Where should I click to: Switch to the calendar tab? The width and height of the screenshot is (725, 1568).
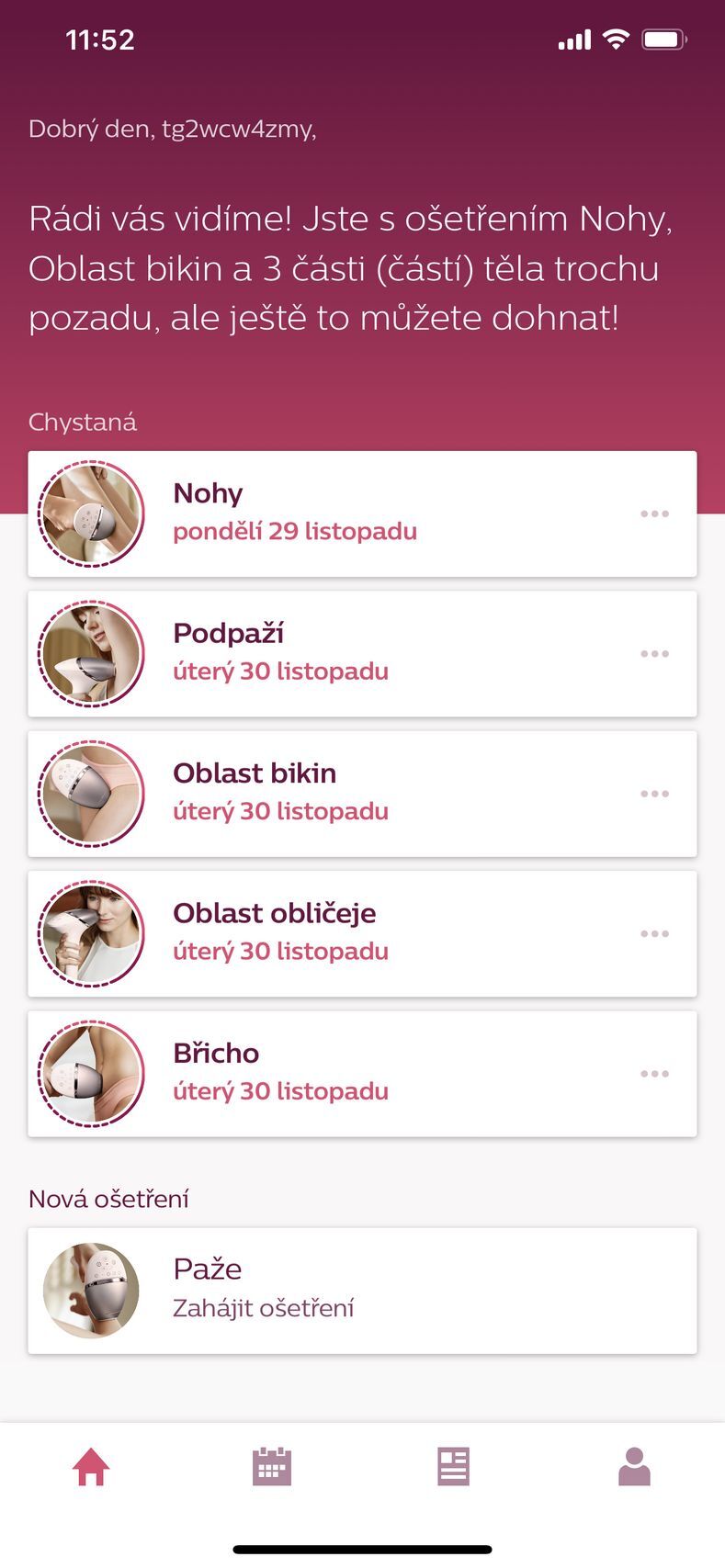(272, 1466)
